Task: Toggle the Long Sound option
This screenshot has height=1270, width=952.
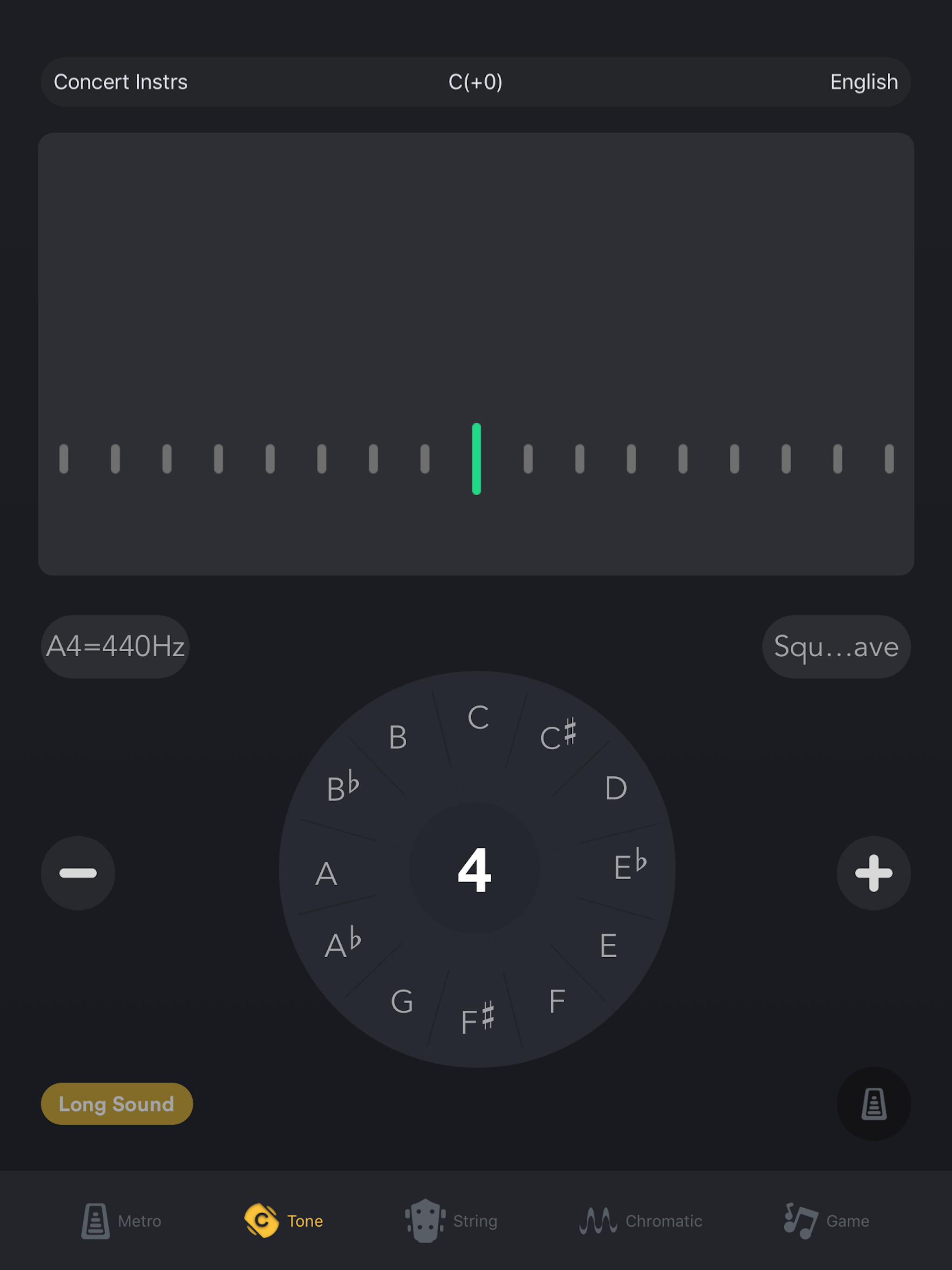Action: click(117, 1104)
